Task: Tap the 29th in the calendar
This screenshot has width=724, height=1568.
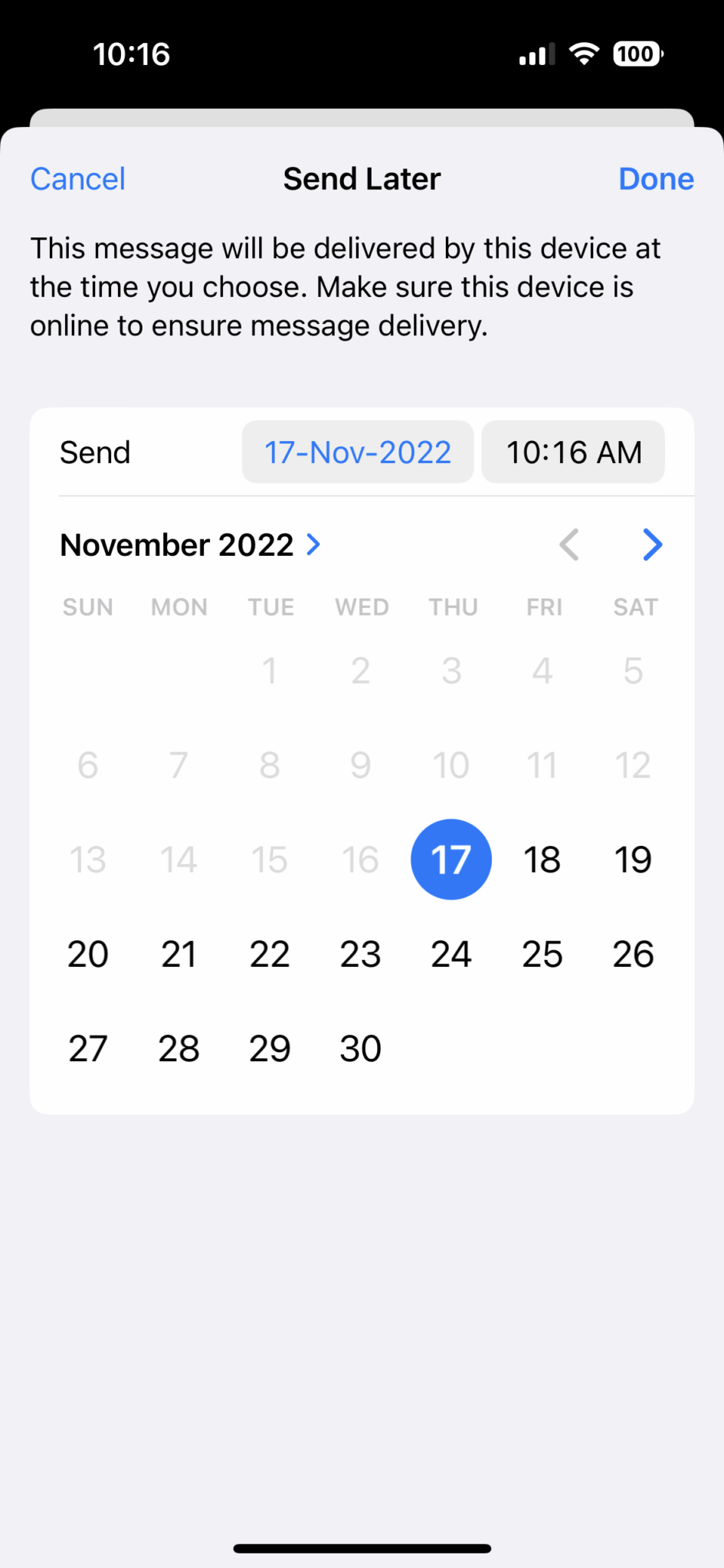Action: click(x=270, y=1048)
